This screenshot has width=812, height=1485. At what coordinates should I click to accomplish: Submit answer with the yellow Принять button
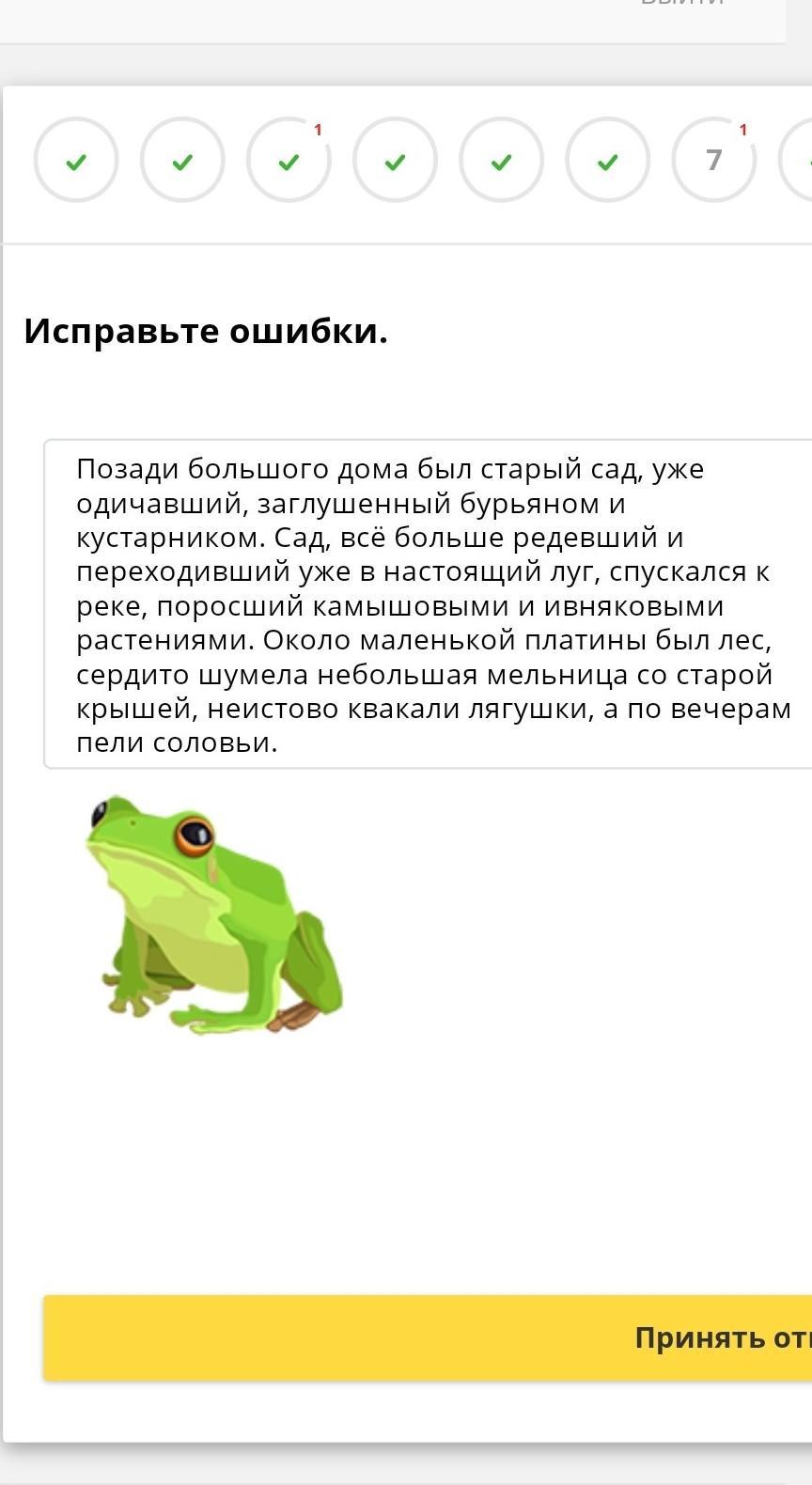point(429,1337)
